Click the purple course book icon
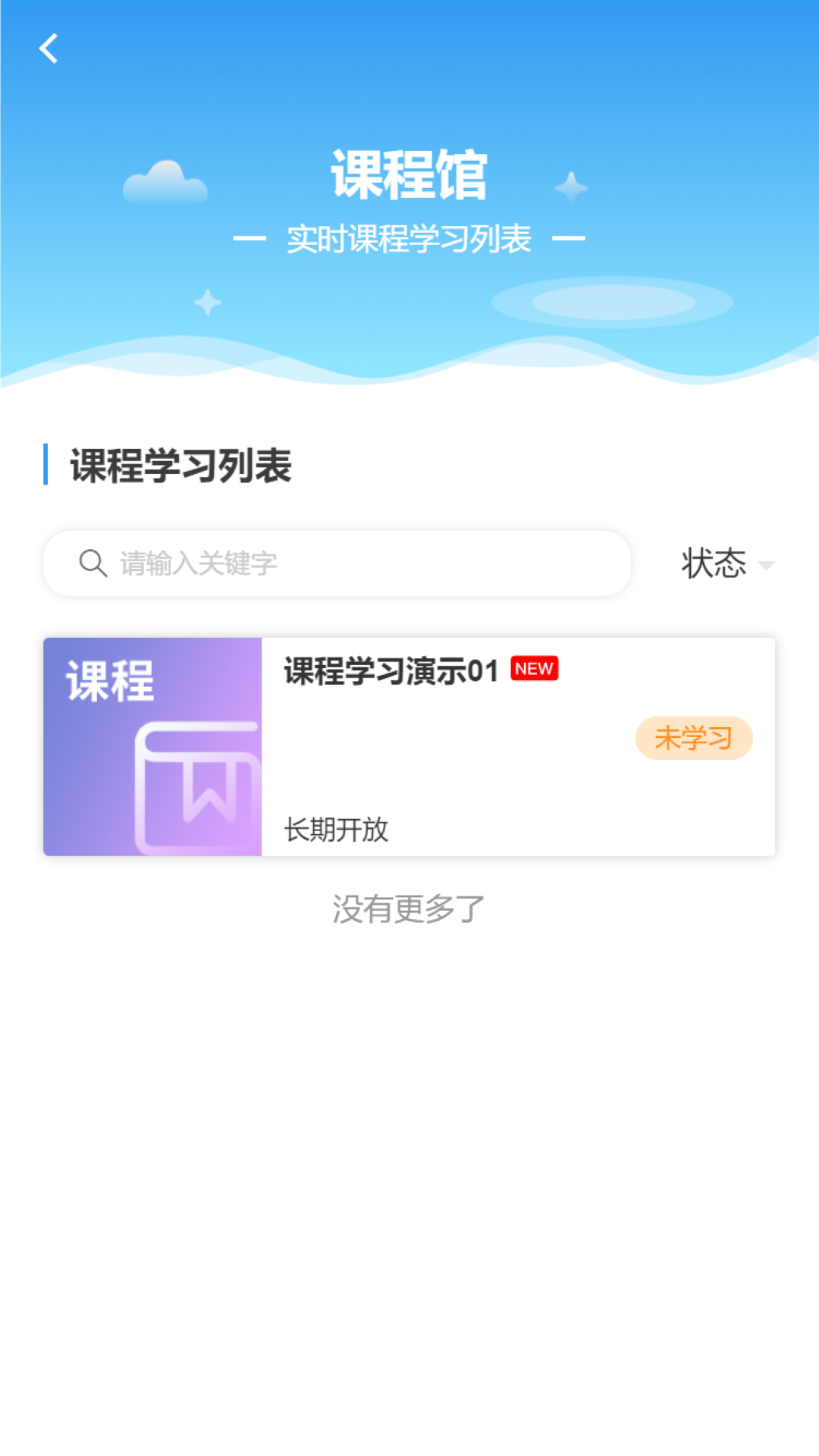 click(196, 785)
